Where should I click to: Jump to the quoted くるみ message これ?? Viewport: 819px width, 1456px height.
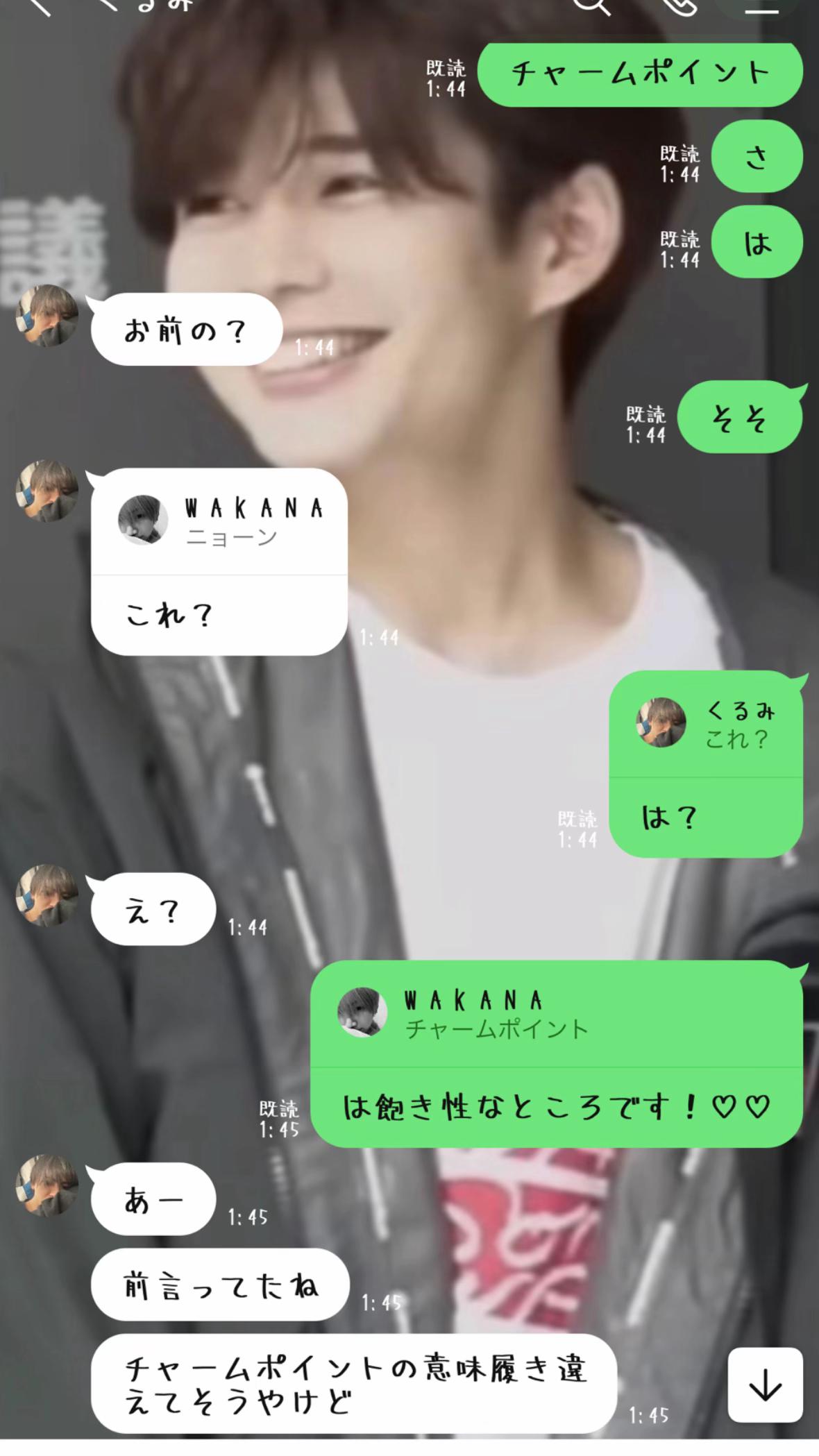point(706,725)
